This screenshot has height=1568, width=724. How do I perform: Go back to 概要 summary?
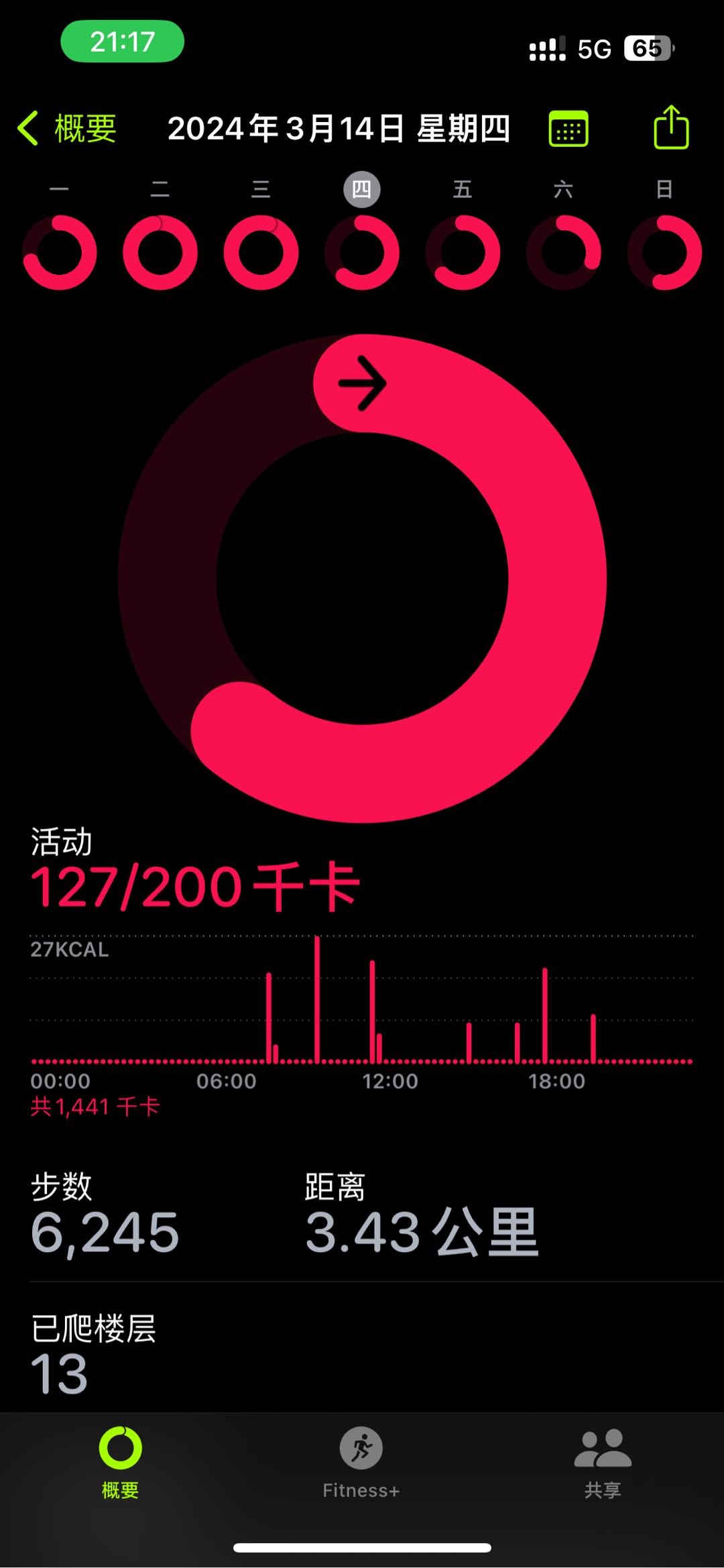point(67,128)
